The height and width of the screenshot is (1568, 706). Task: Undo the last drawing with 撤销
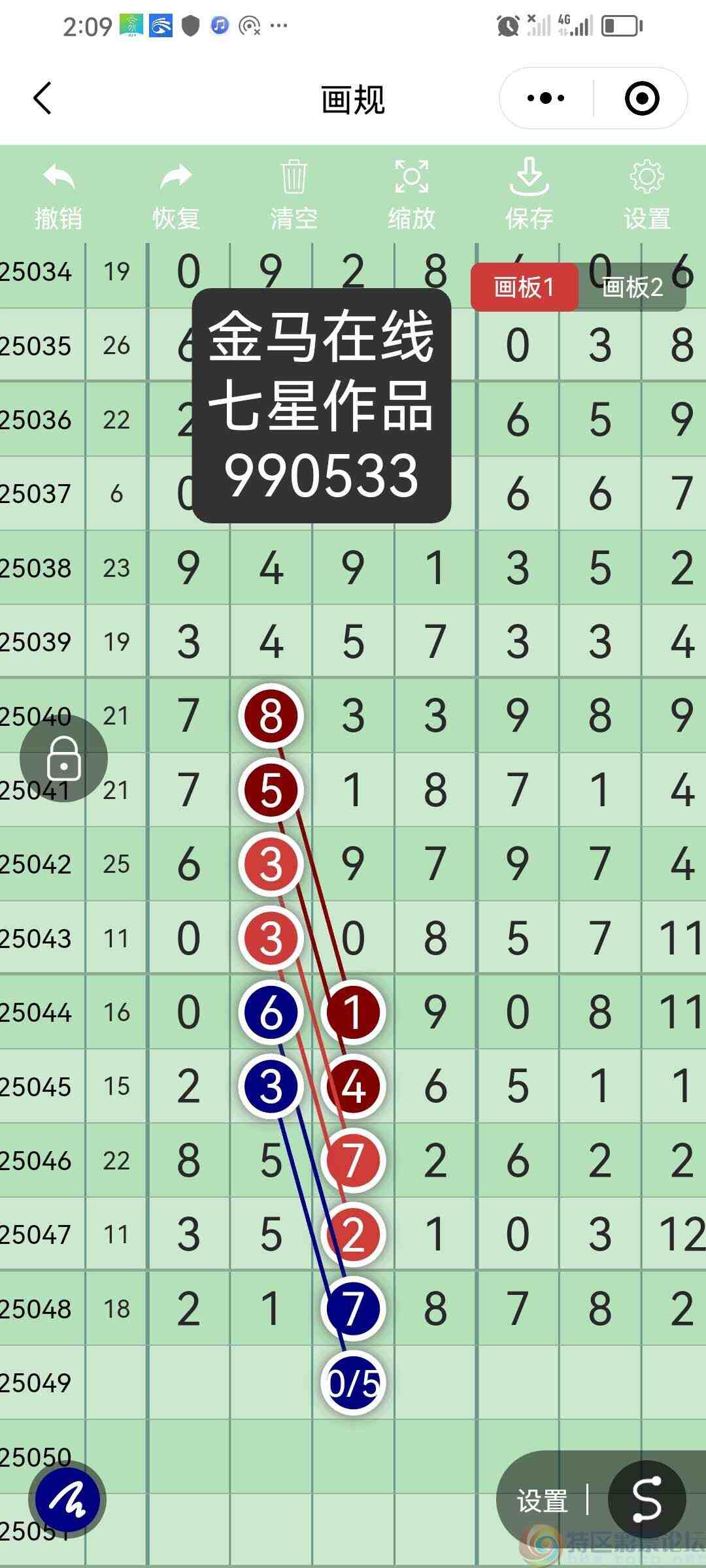point(59,195)
